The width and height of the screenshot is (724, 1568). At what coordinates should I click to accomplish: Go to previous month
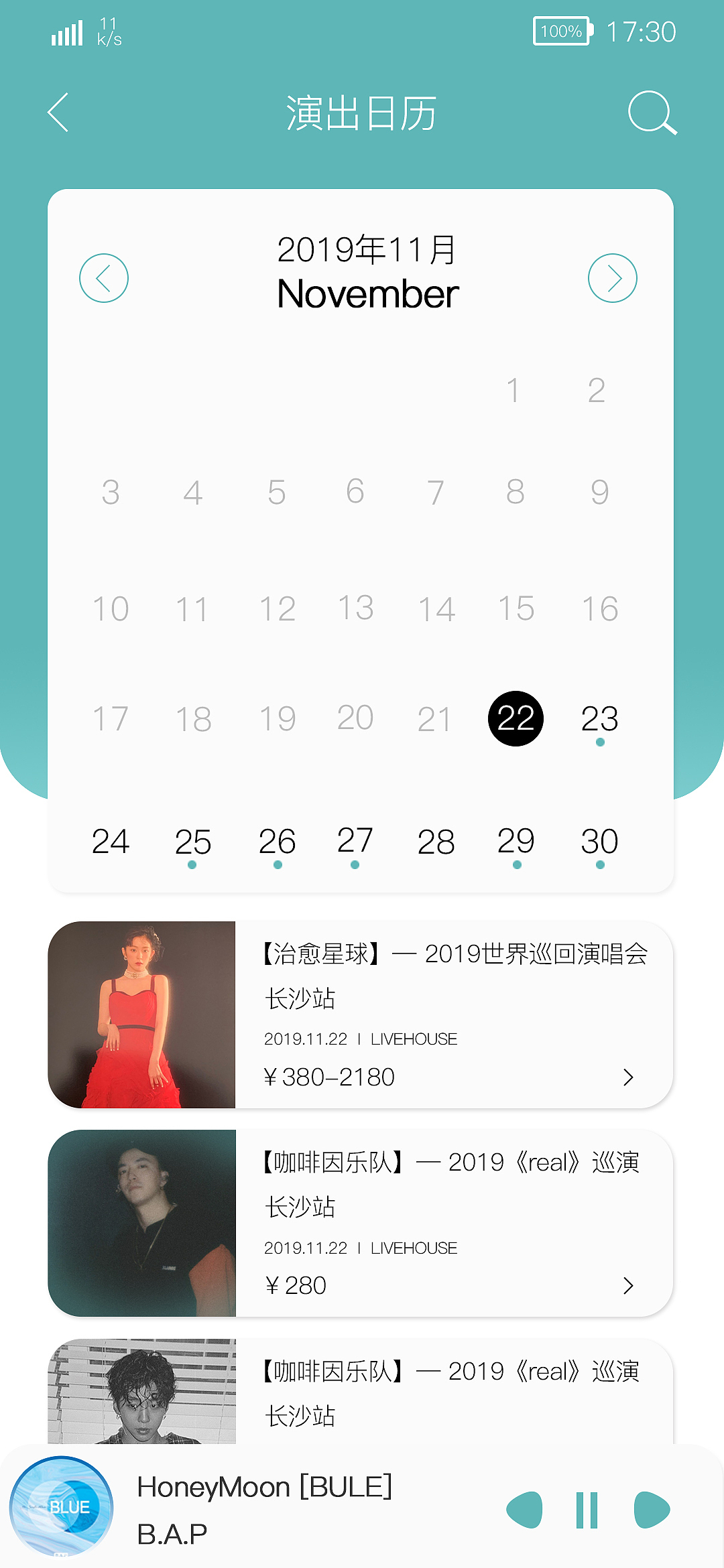pos(104,277)
